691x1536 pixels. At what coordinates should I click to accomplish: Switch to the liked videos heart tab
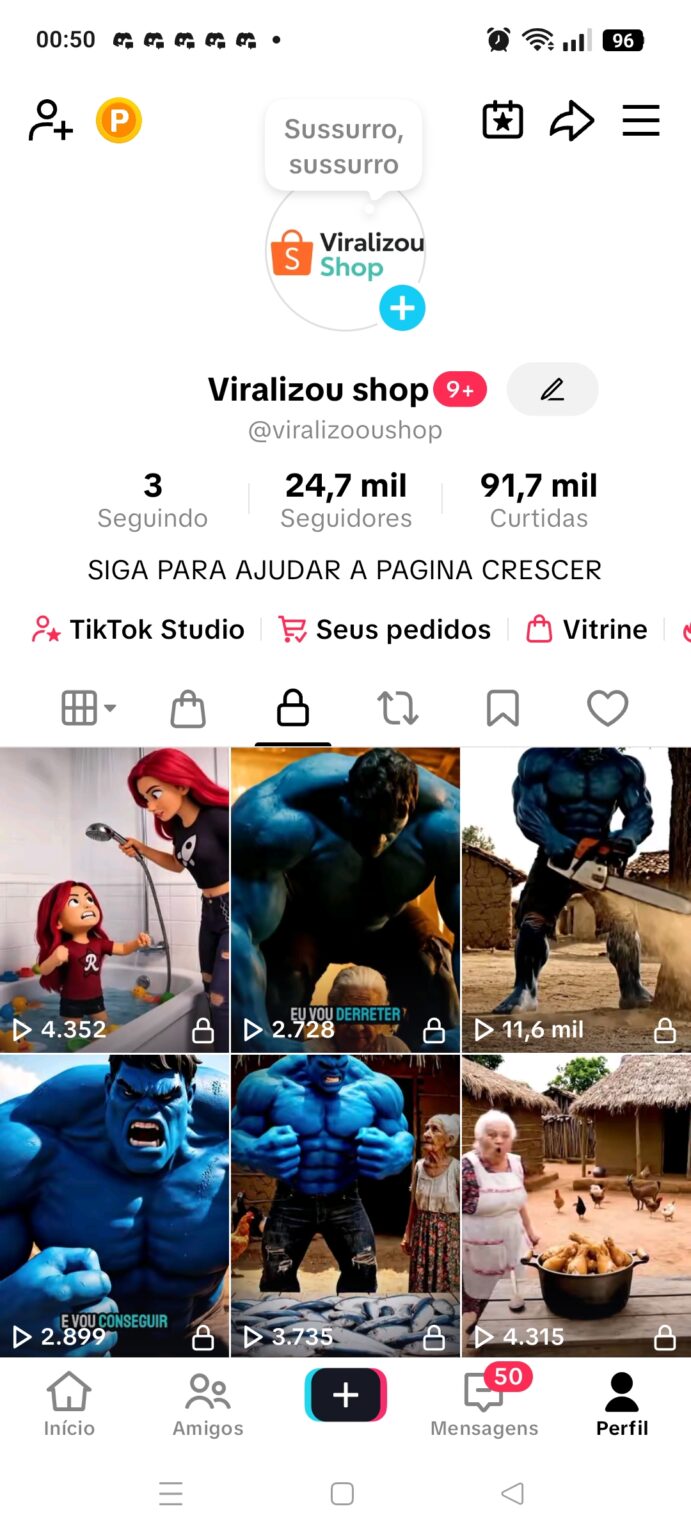(x=607, y=709)
